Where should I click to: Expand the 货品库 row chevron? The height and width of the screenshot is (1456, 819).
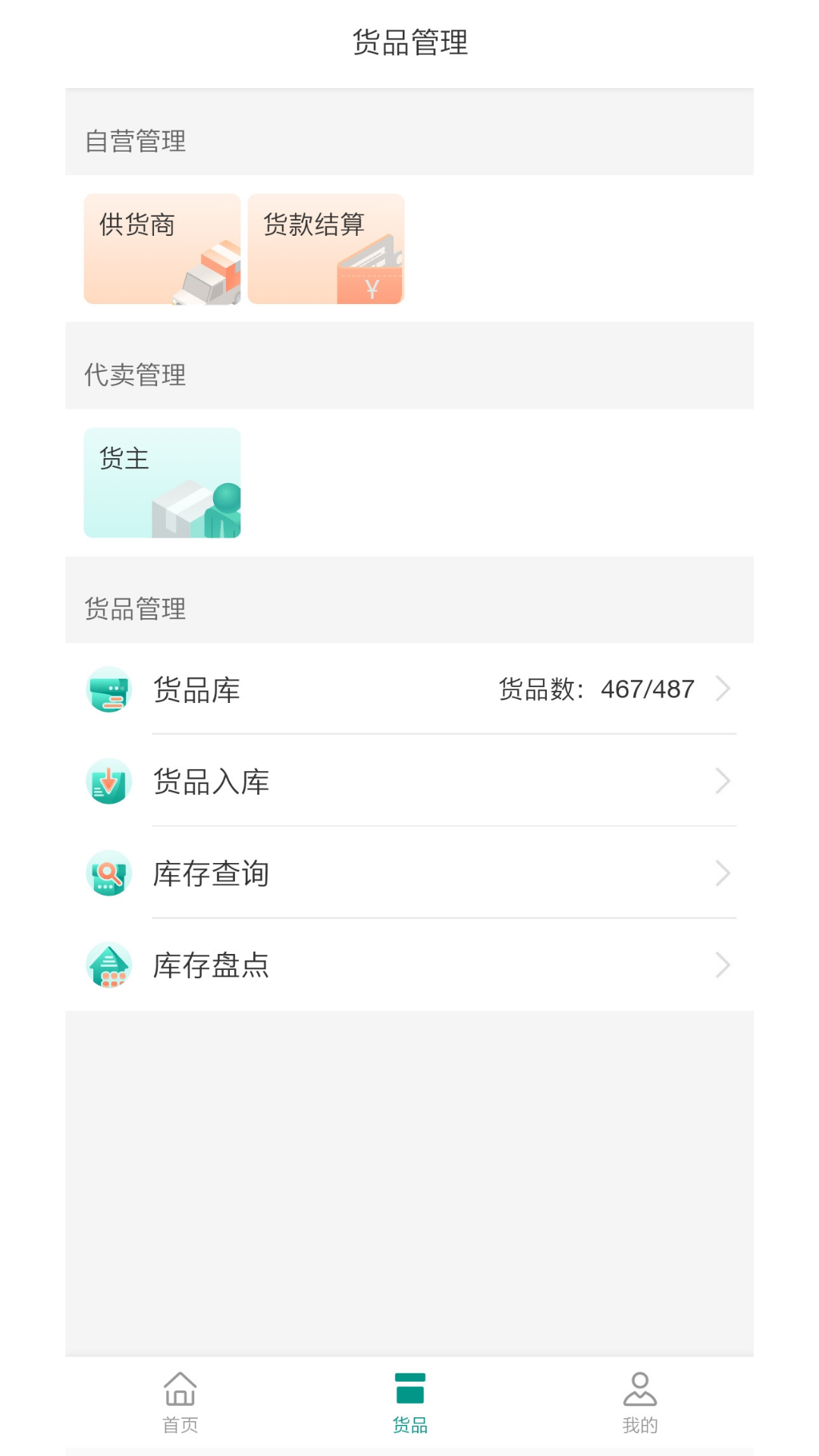pyautogui.click(x=724, y=689)
